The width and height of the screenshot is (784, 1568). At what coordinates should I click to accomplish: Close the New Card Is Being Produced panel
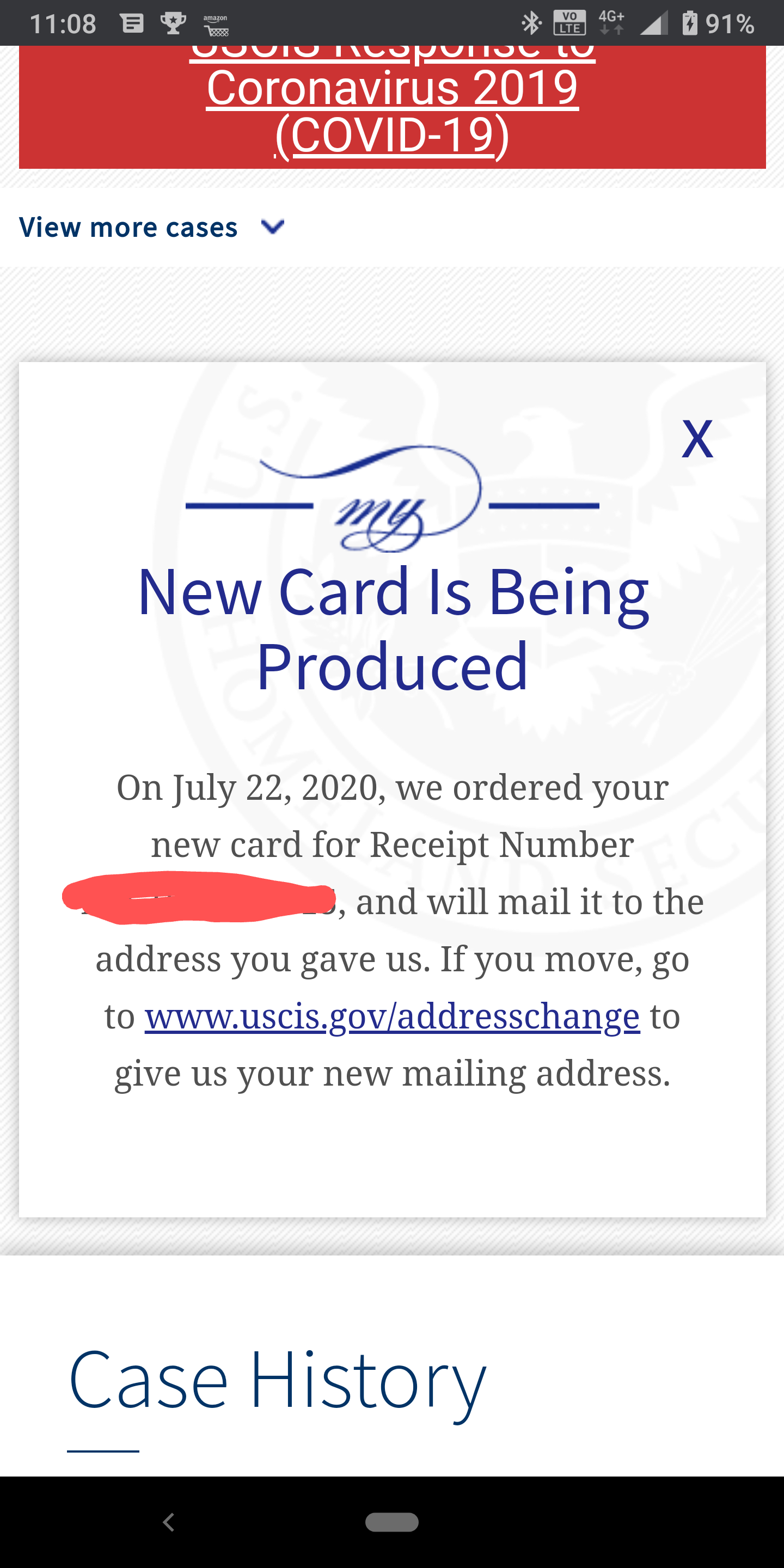(x=697, y=439)
